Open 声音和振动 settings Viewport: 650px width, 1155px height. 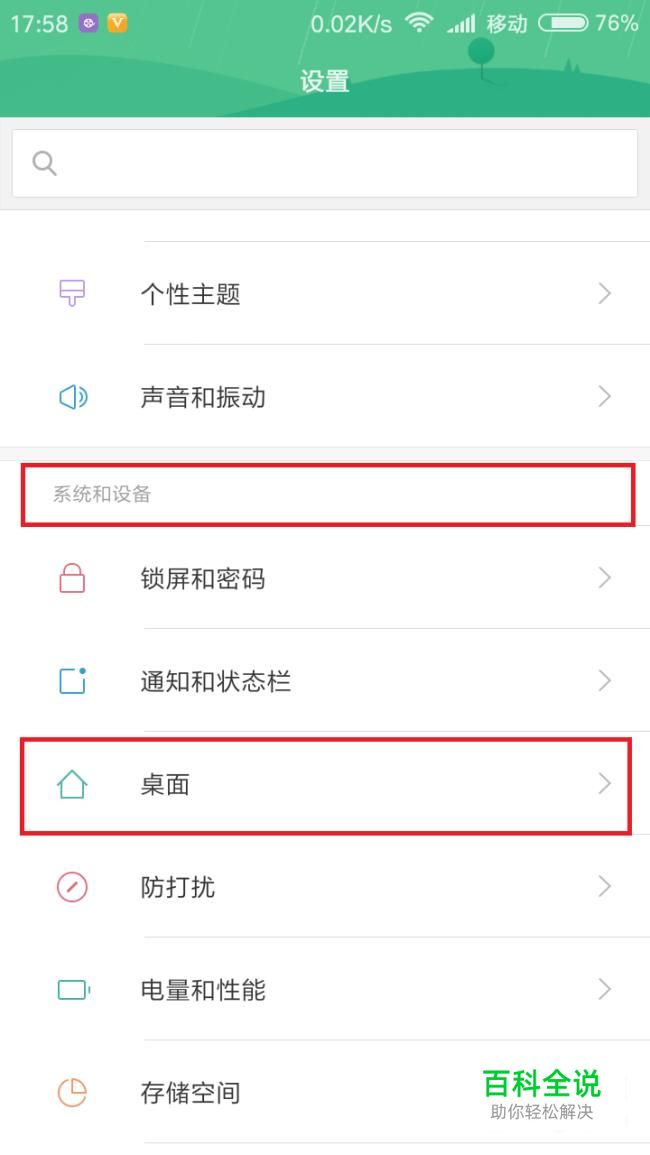(325, 396)
